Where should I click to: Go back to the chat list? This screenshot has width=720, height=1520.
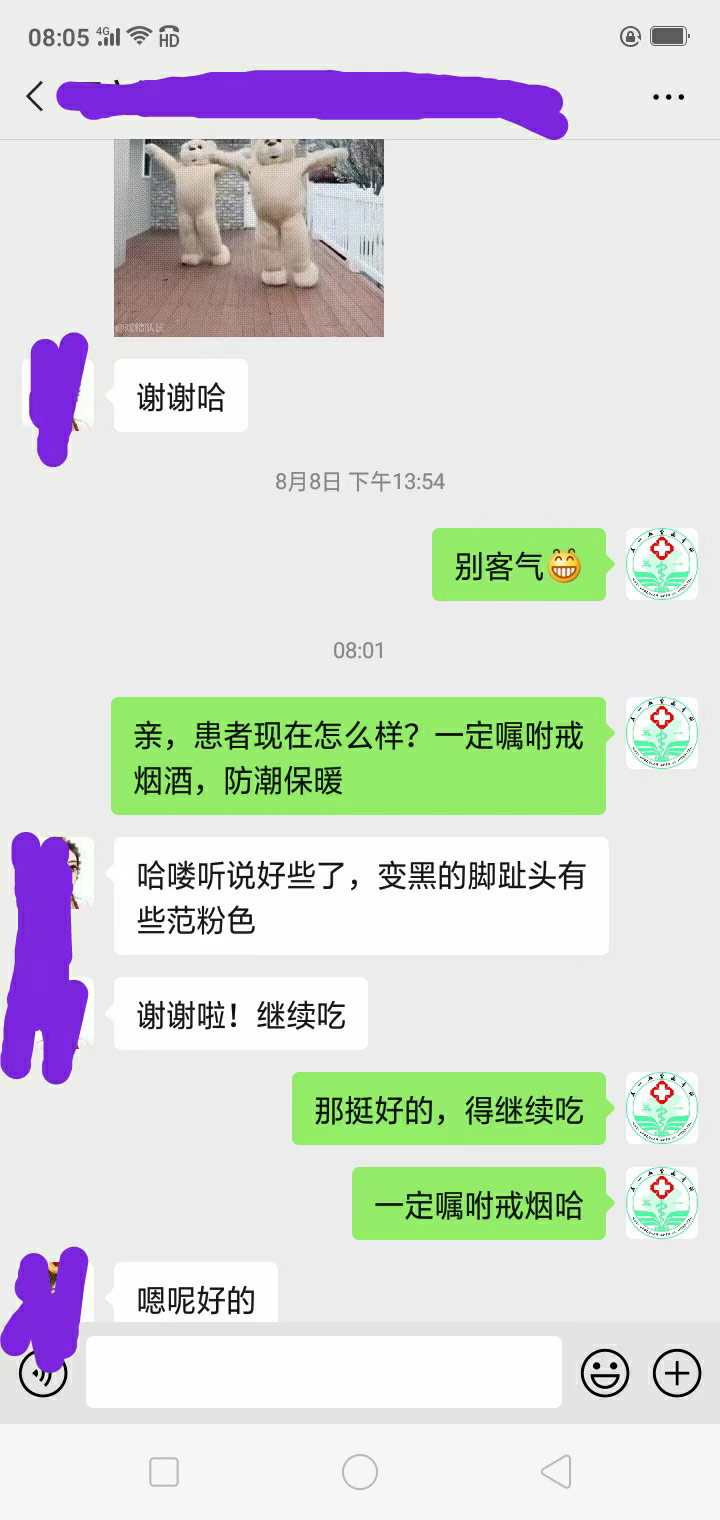tap(35, 97)
